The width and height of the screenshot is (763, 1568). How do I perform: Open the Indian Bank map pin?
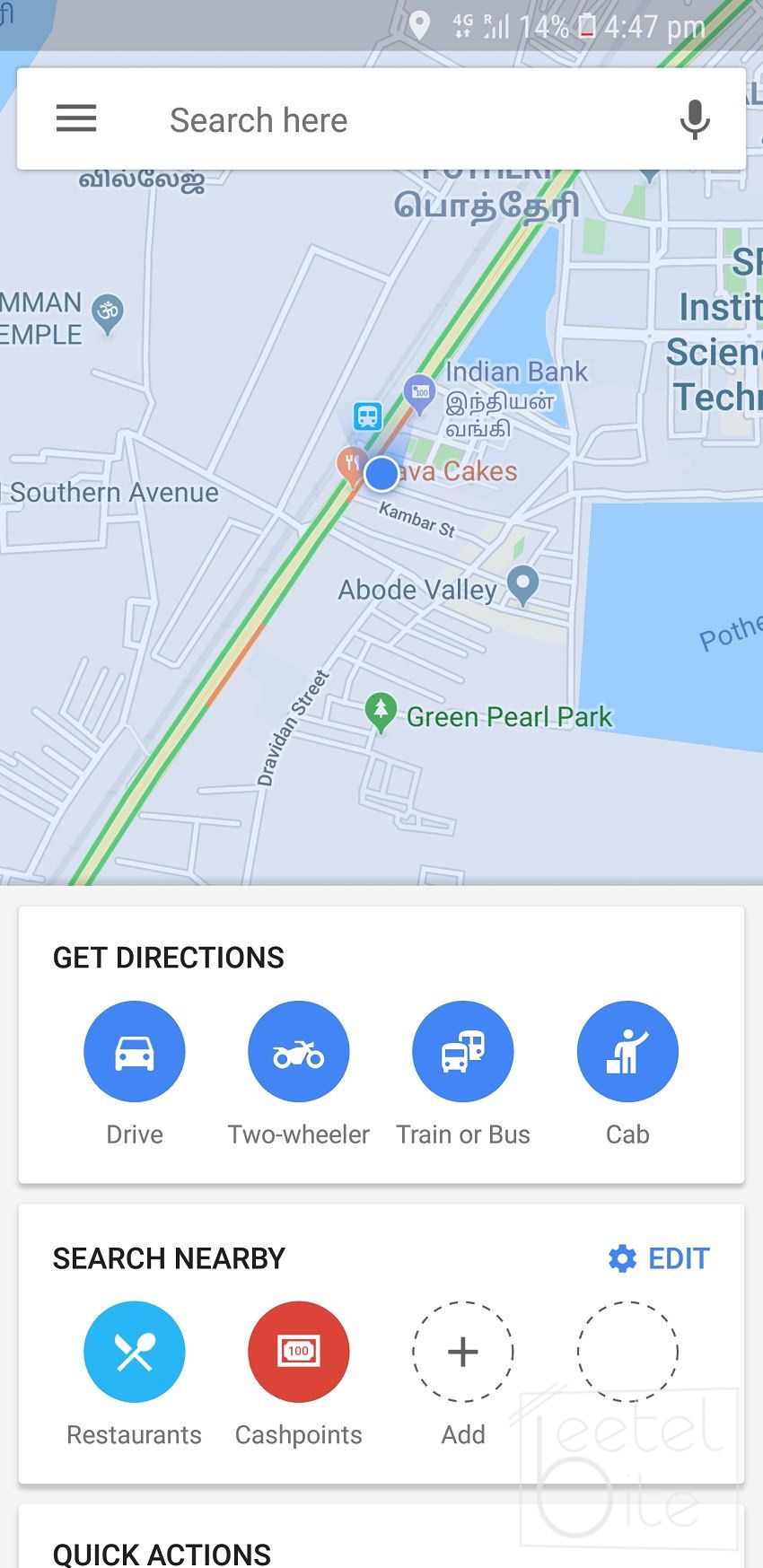pos(419,390)
